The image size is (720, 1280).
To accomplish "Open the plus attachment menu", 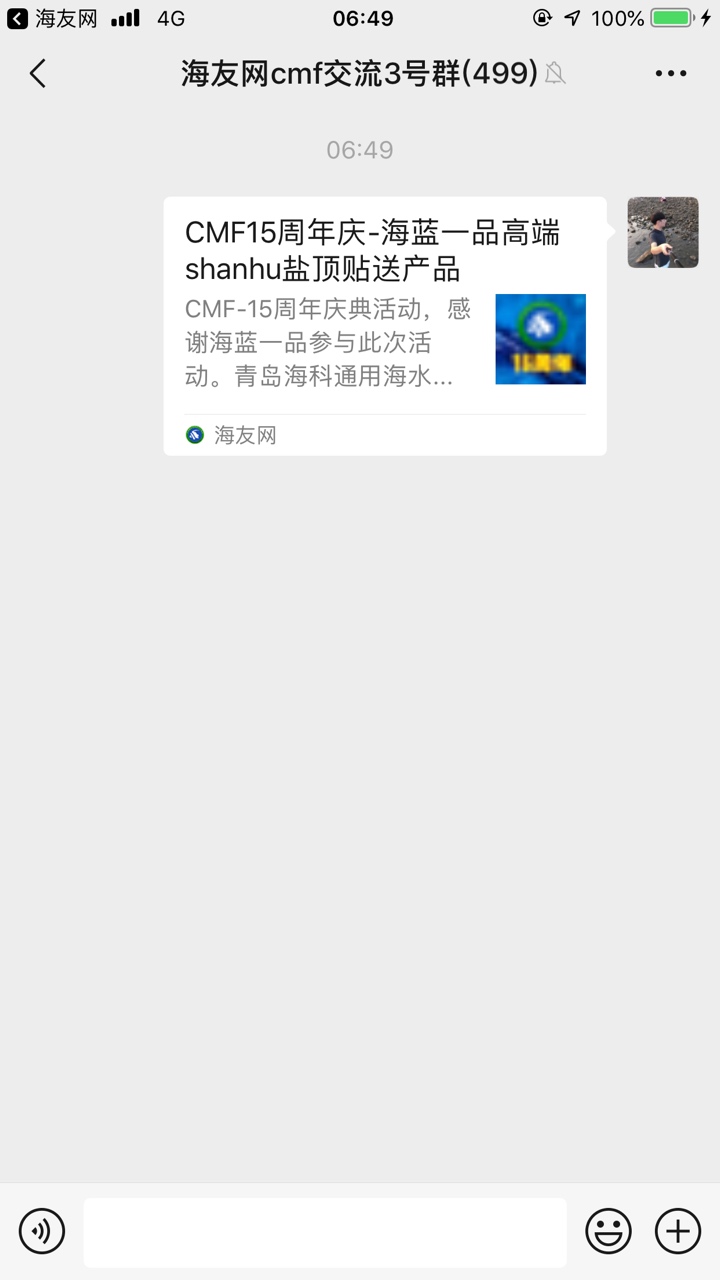I will coord(677,1230).
